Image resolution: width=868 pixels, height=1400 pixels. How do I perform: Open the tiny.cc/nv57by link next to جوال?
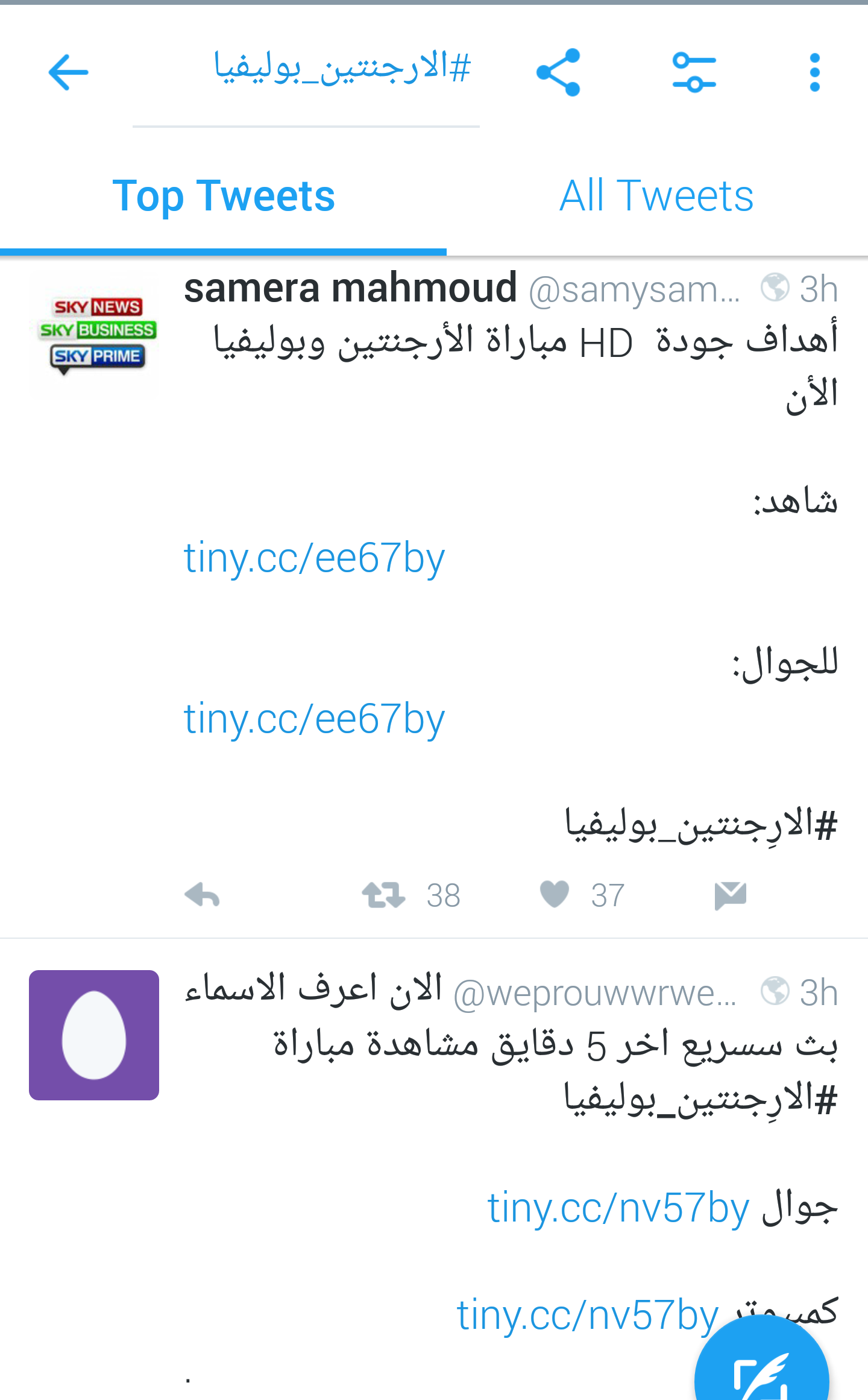[x=618, y=1208]
